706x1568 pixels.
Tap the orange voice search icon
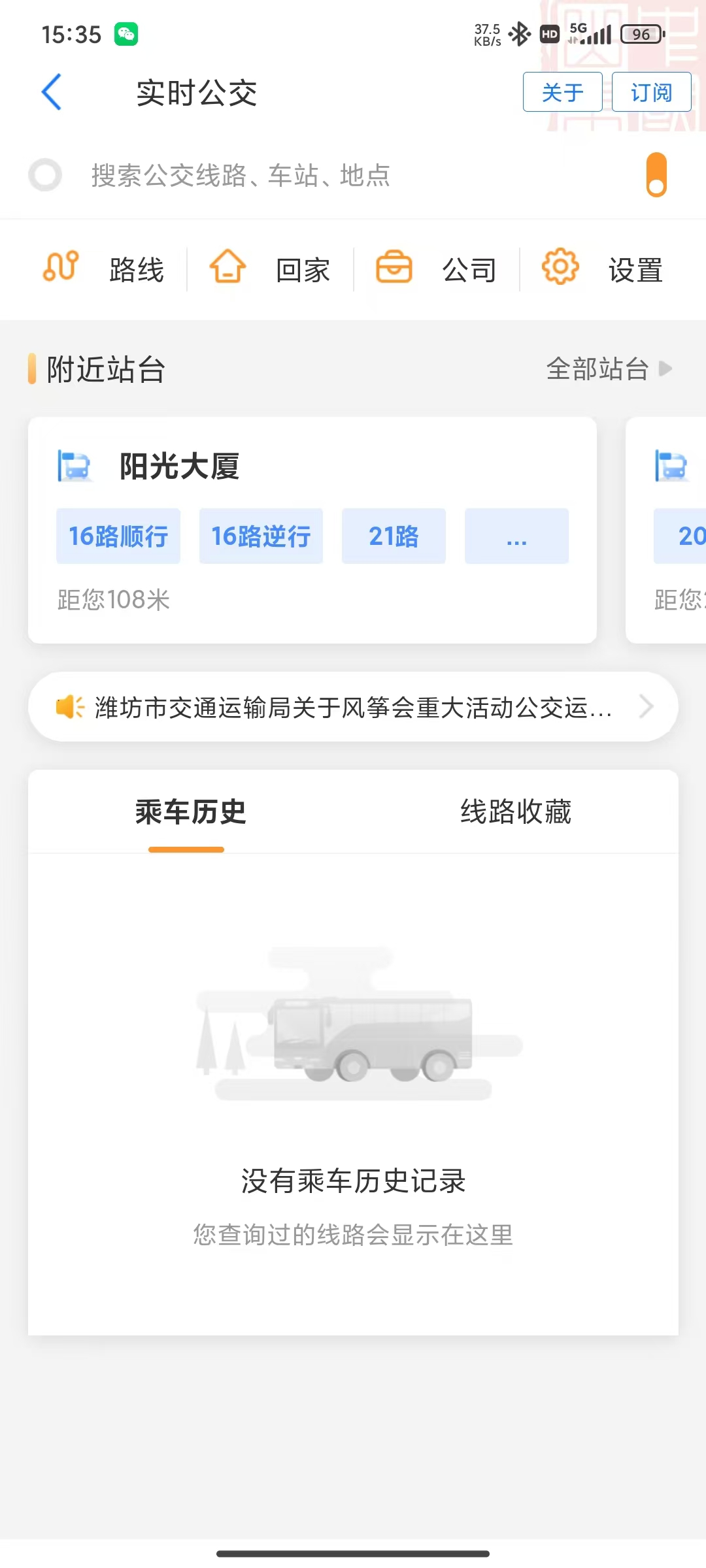coord(656,174)
